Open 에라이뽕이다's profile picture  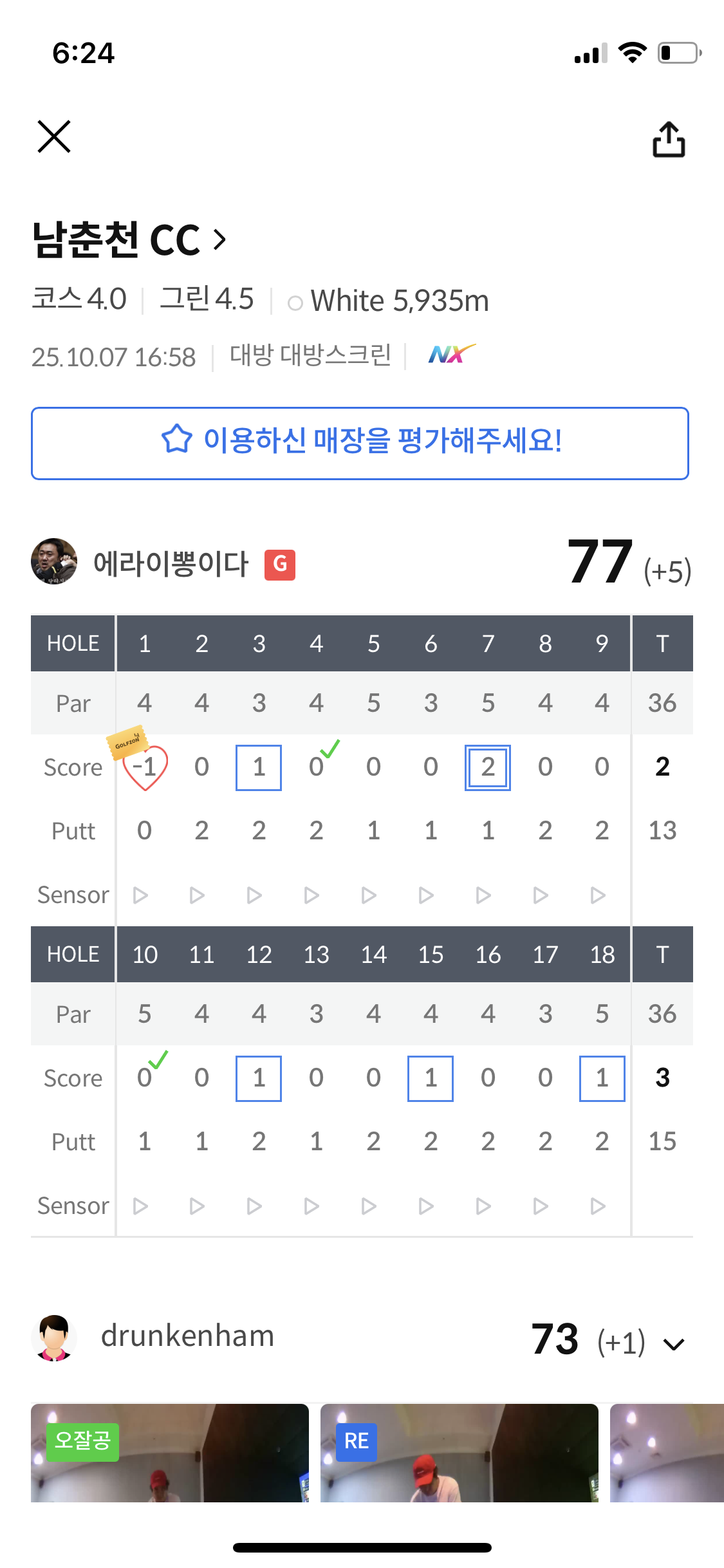click(54, 561)
